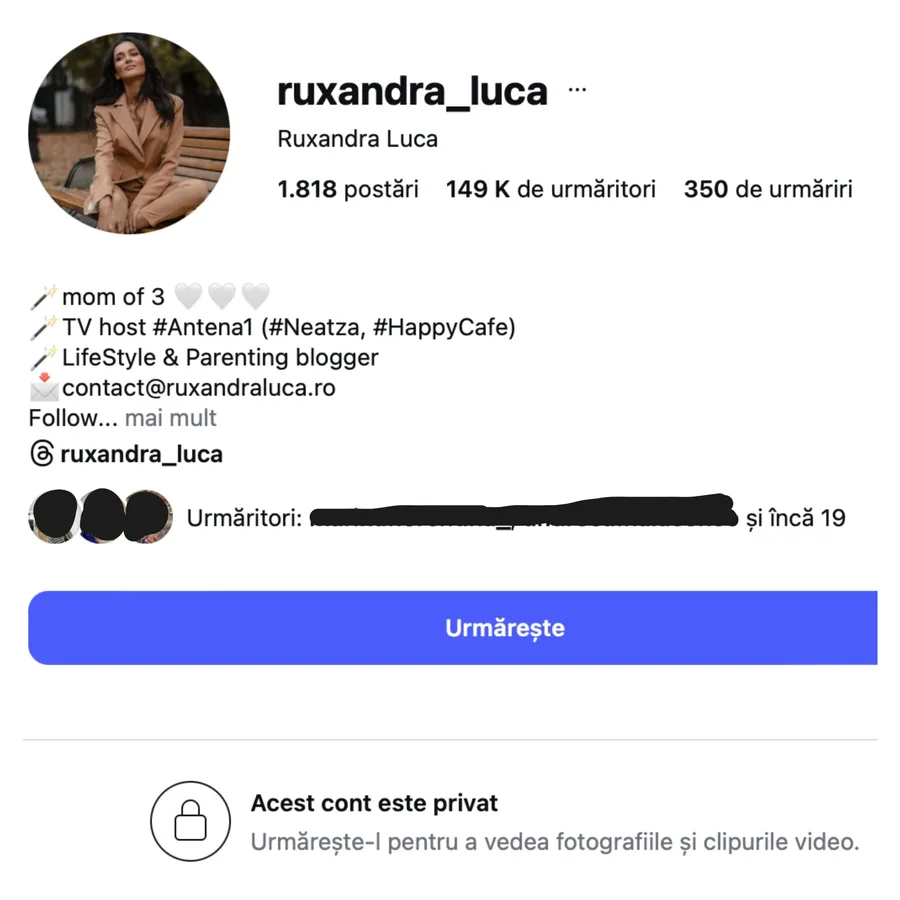Expand the bio with mai mult

170,417
